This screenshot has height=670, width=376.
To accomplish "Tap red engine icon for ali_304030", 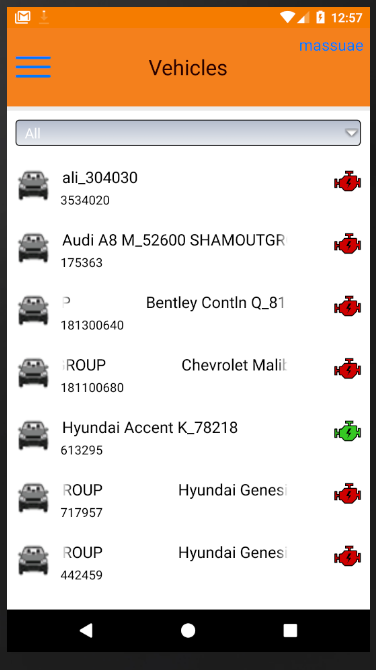I will coord(347,182).
